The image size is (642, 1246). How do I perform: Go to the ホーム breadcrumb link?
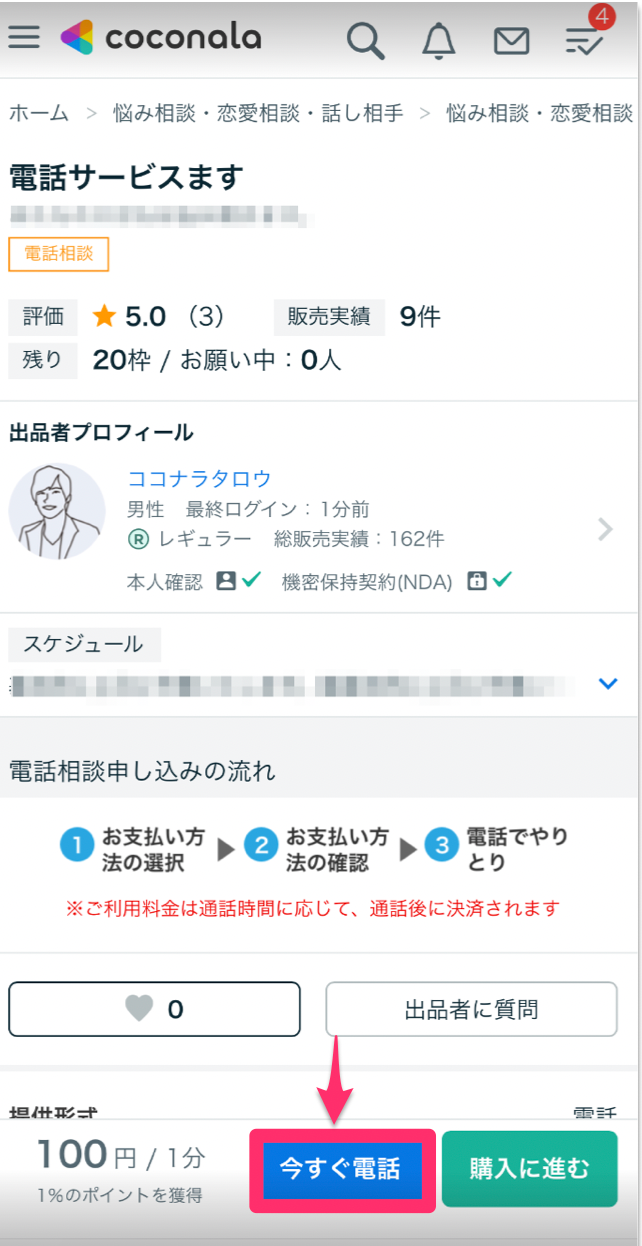point(39,113)
